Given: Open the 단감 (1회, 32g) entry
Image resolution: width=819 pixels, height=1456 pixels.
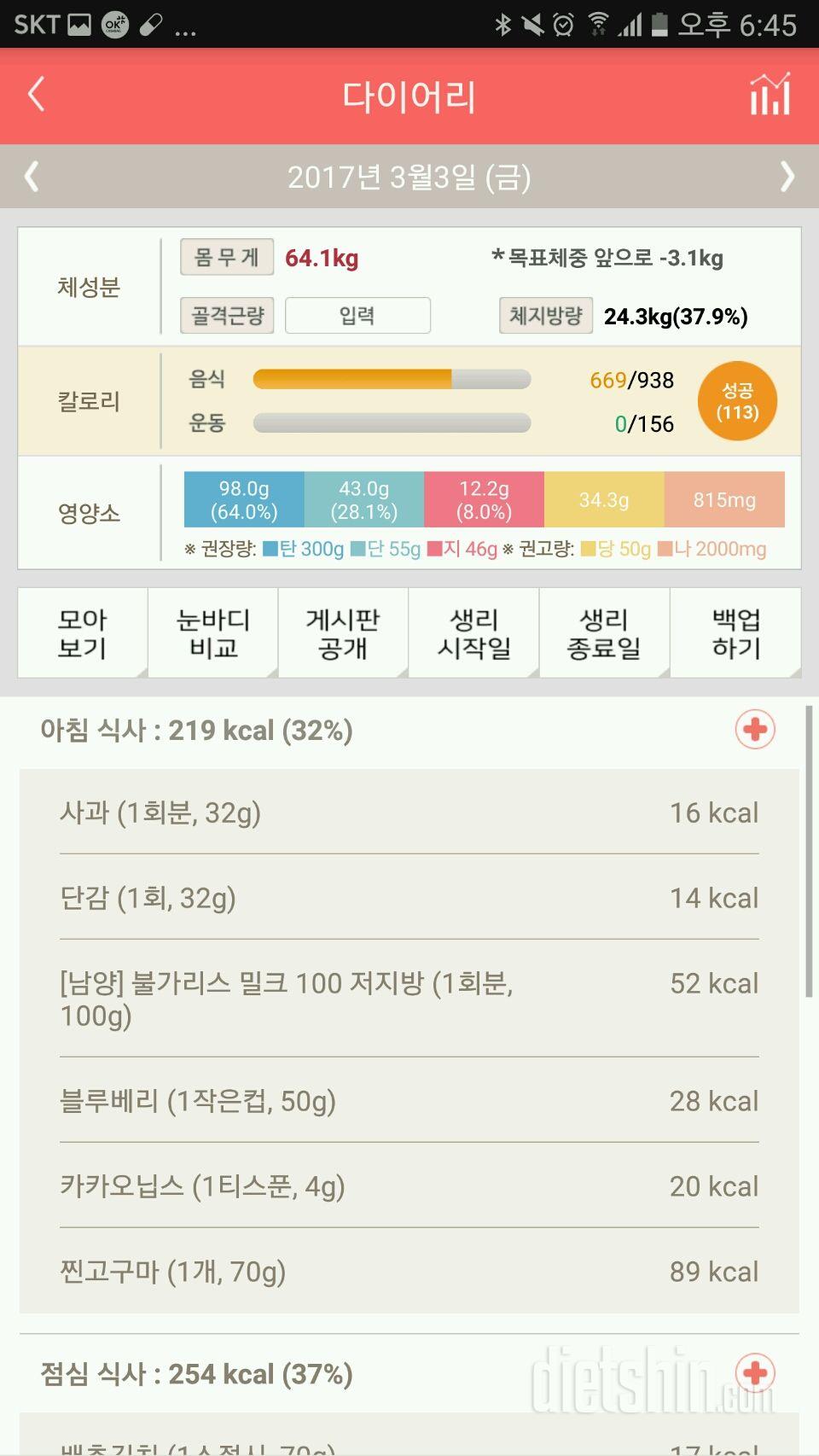Looking at the screenshot, I should click(409, 898).
